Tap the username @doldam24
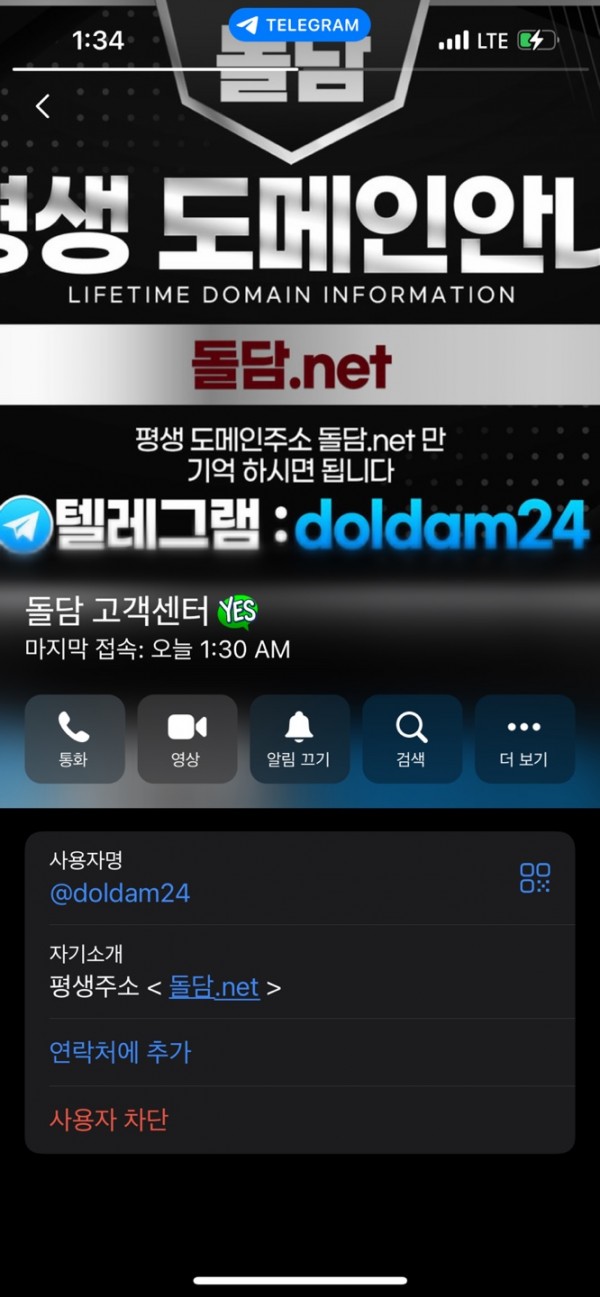The height and width of the screenshot is (1297, 600). (120, 893)
